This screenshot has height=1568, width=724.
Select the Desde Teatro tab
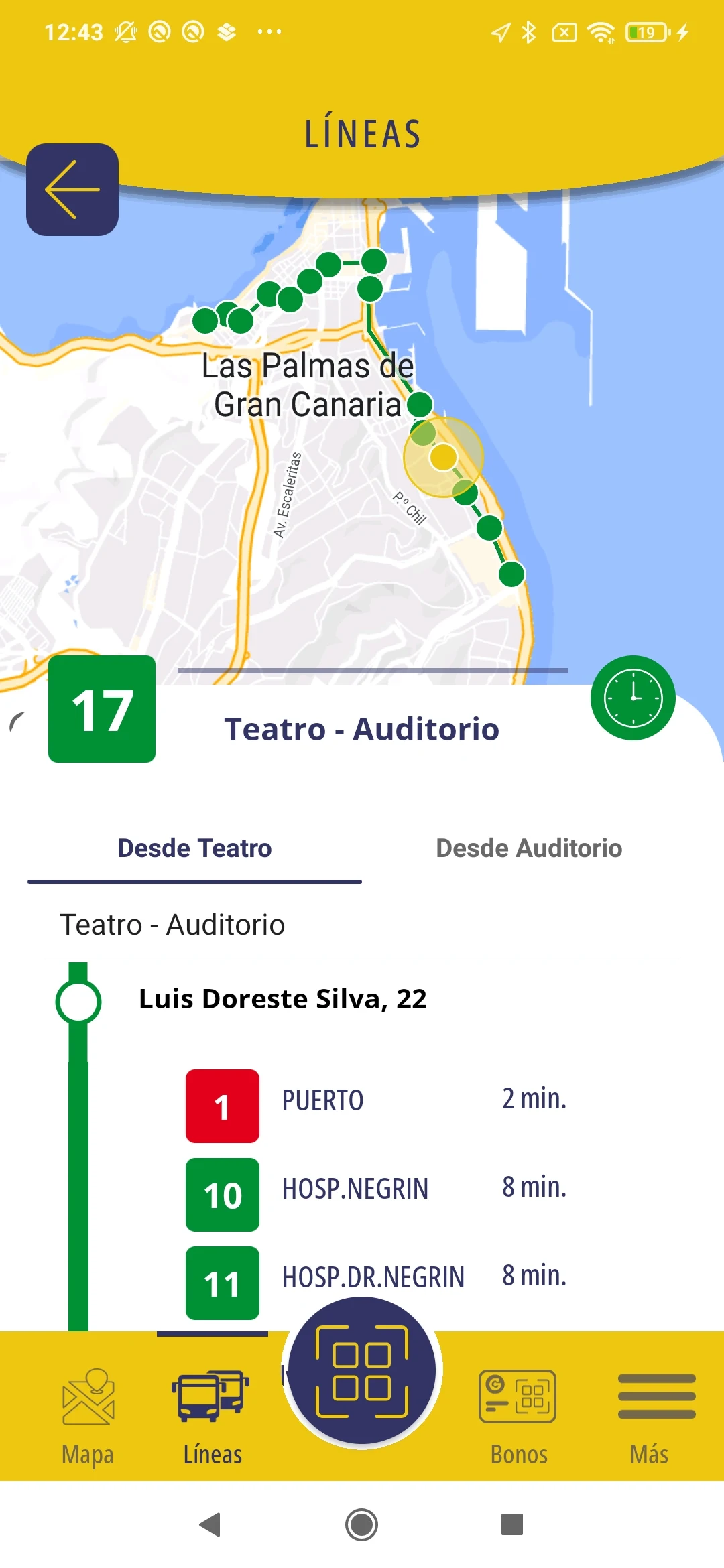194,848
